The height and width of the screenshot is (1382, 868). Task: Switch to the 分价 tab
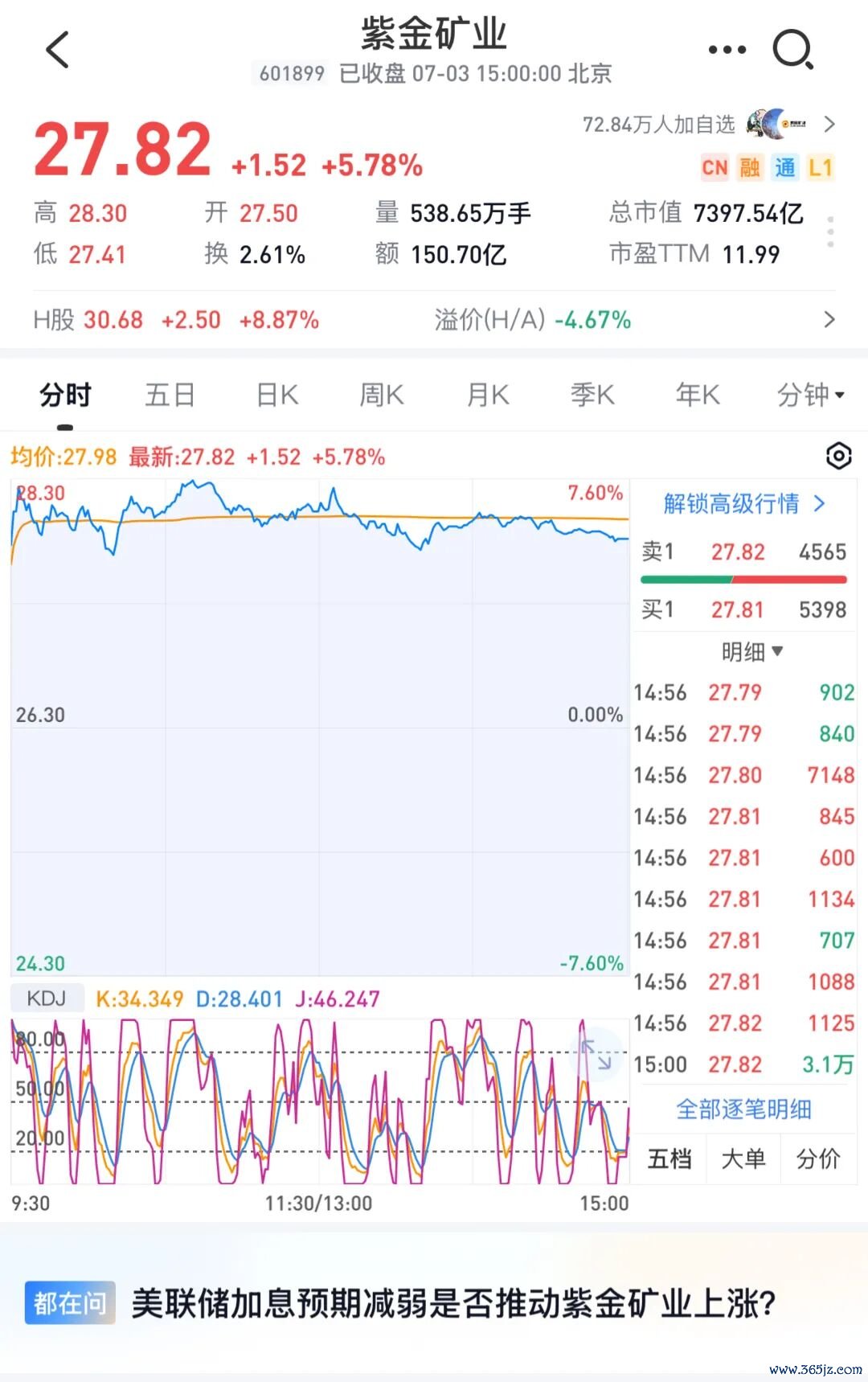(818, 1159)
